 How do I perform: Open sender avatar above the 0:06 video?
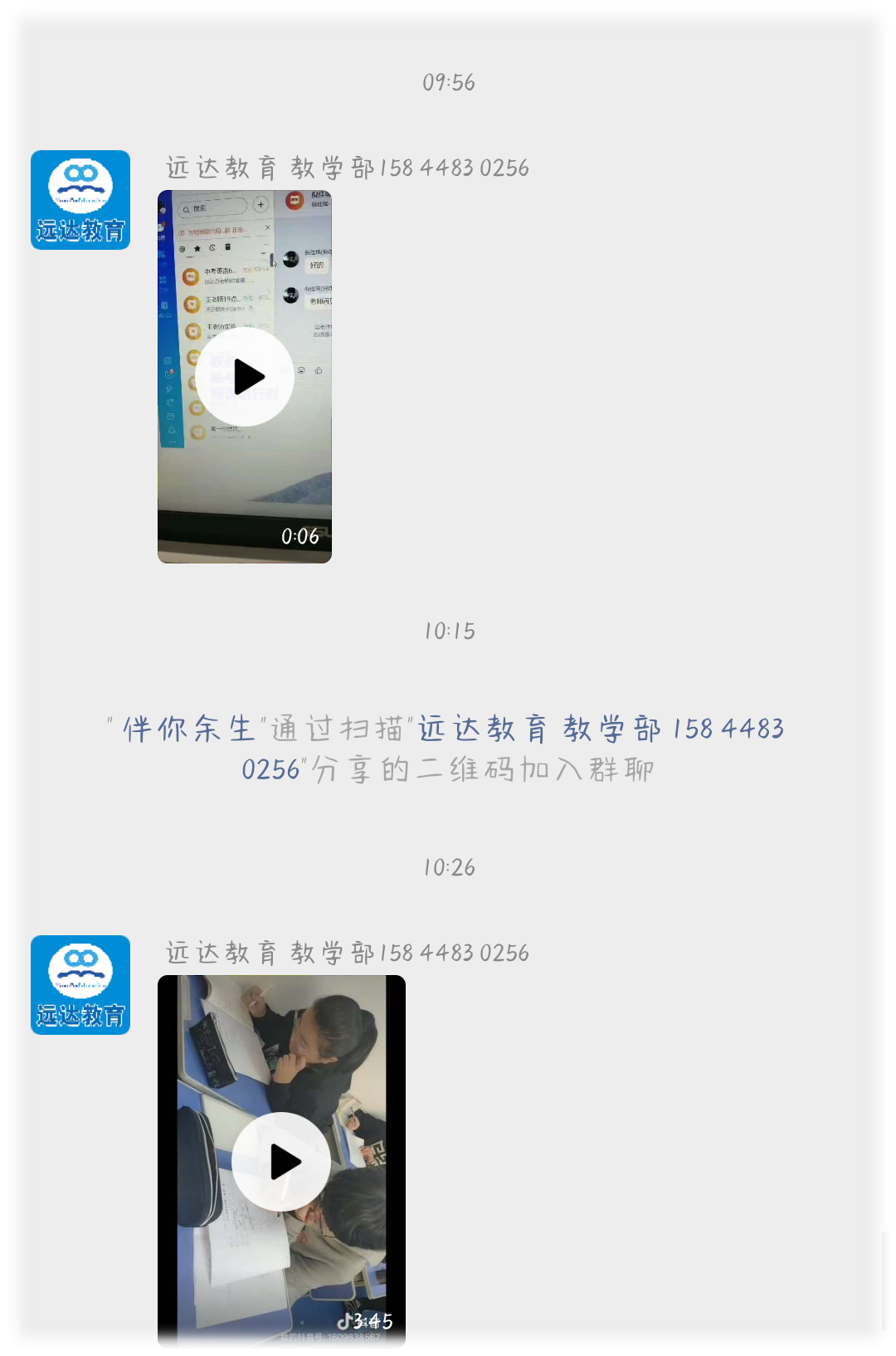click(80, 200)
